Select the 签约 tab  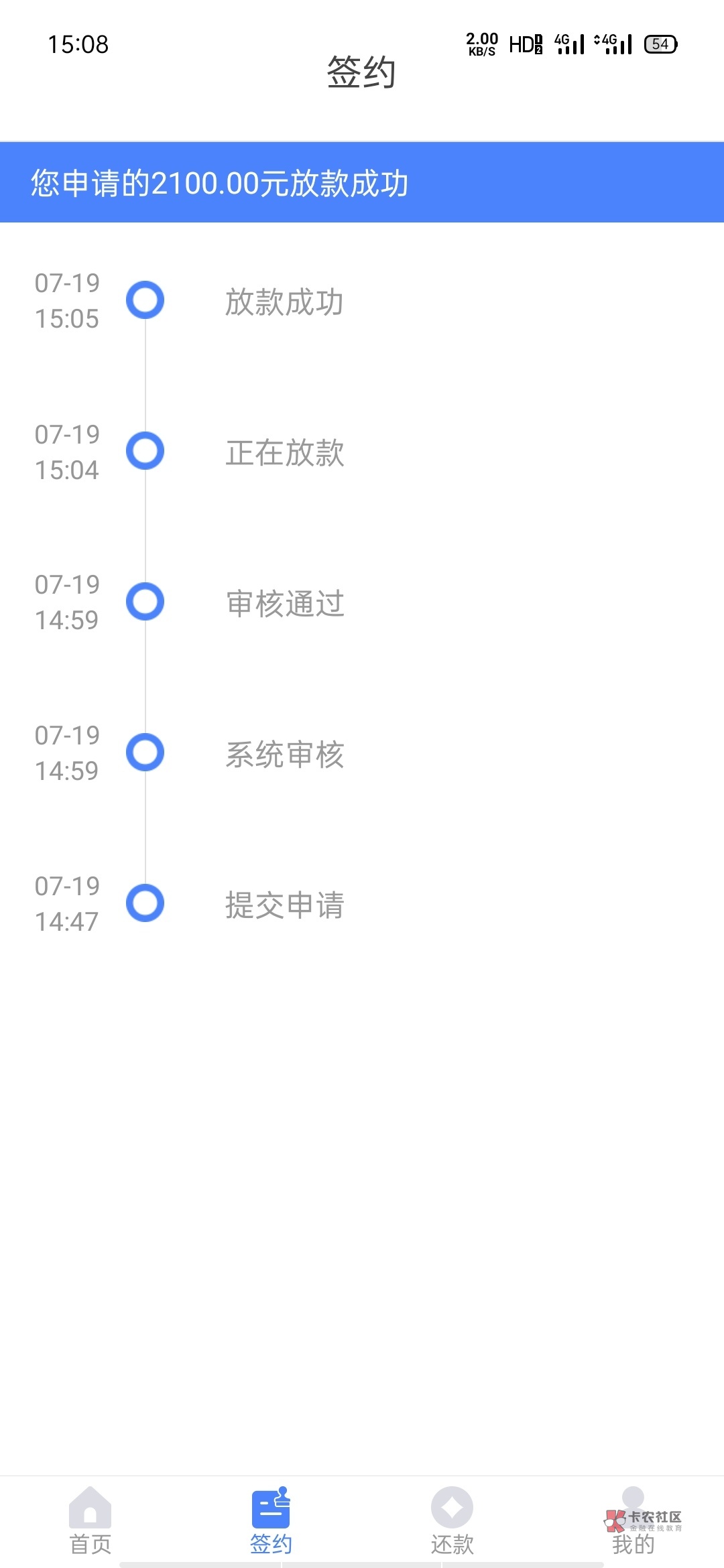[x=271, y=1521]
